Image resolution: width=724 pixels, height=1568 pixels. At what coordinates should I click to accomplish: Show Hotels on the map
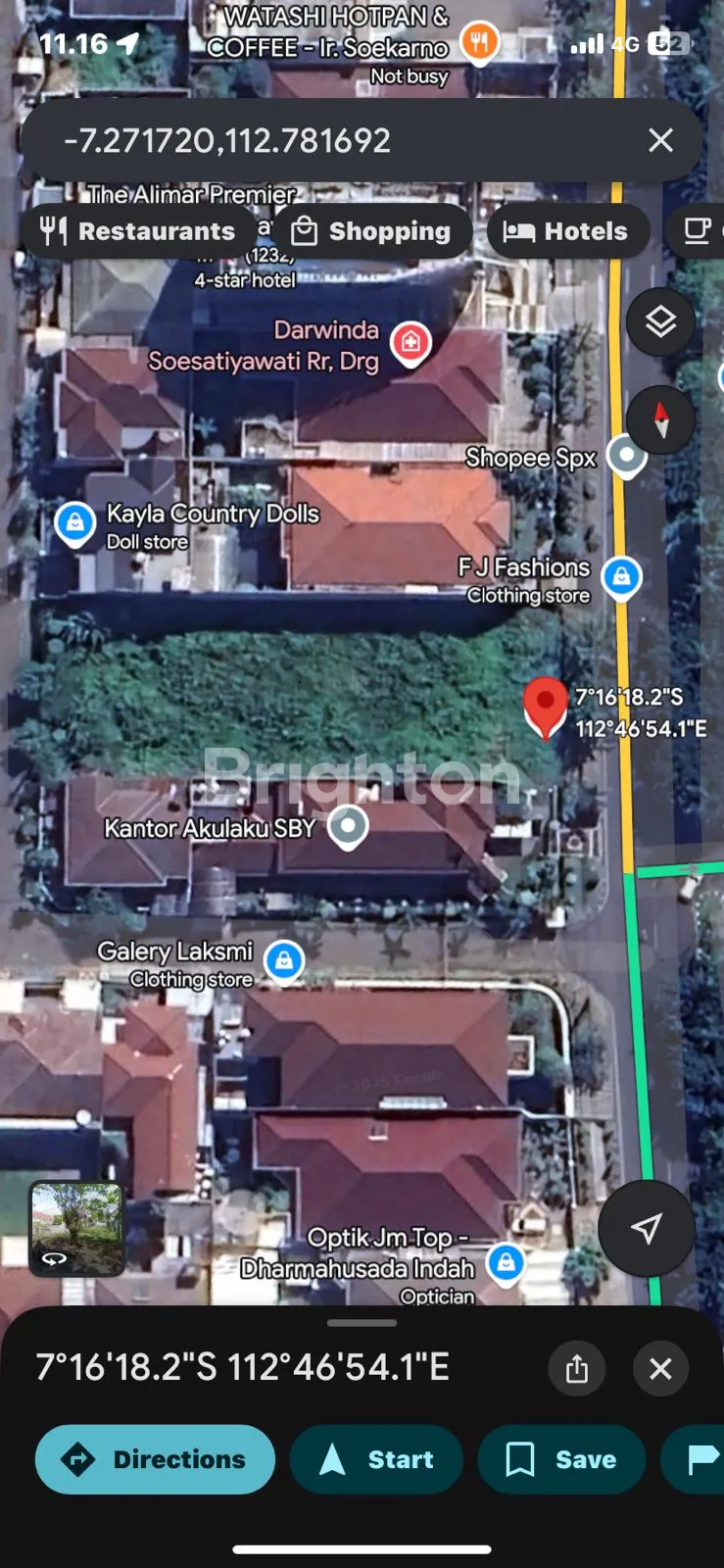[566, 231]
